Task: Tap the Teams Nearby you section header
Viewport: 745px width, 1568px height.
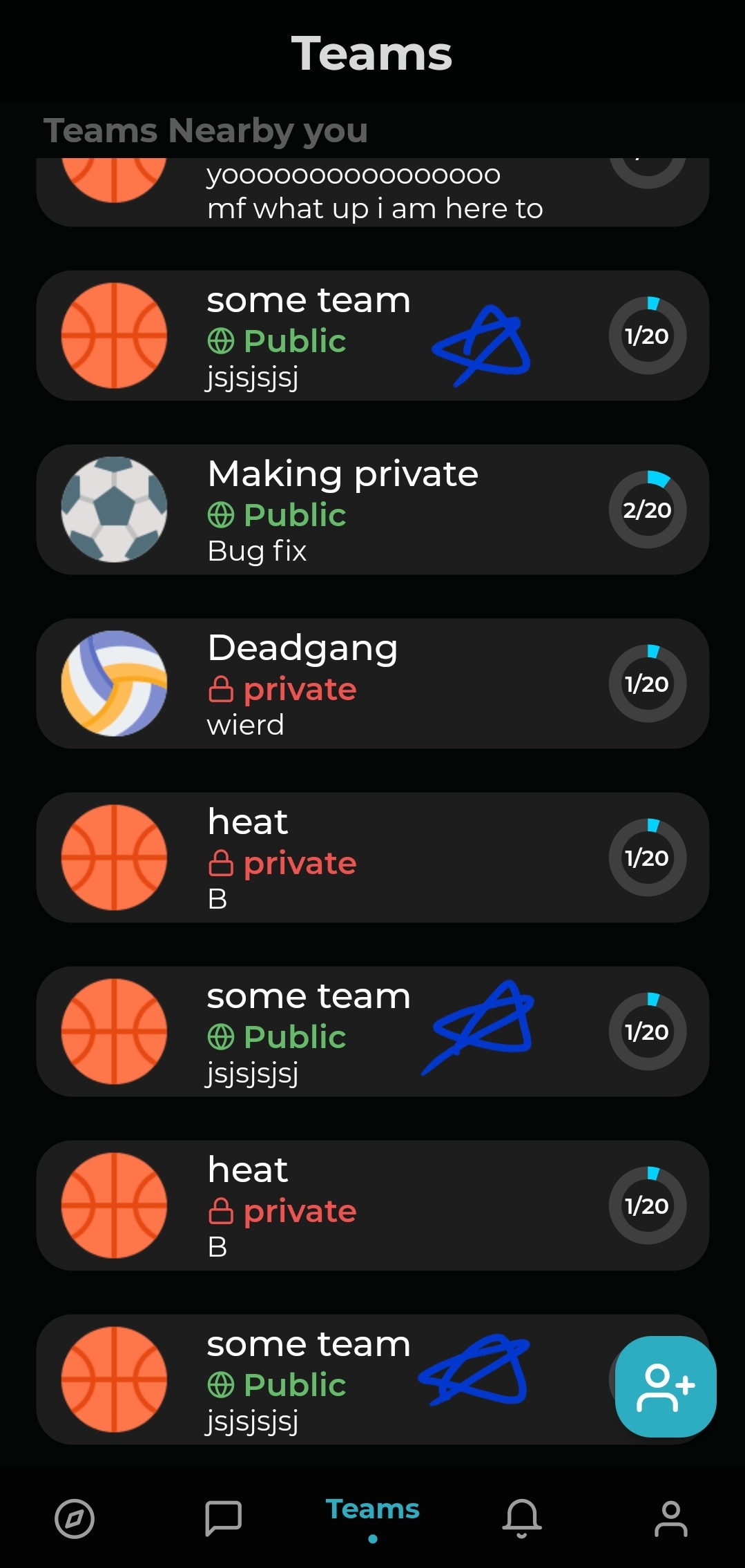Action: (206, 130)
